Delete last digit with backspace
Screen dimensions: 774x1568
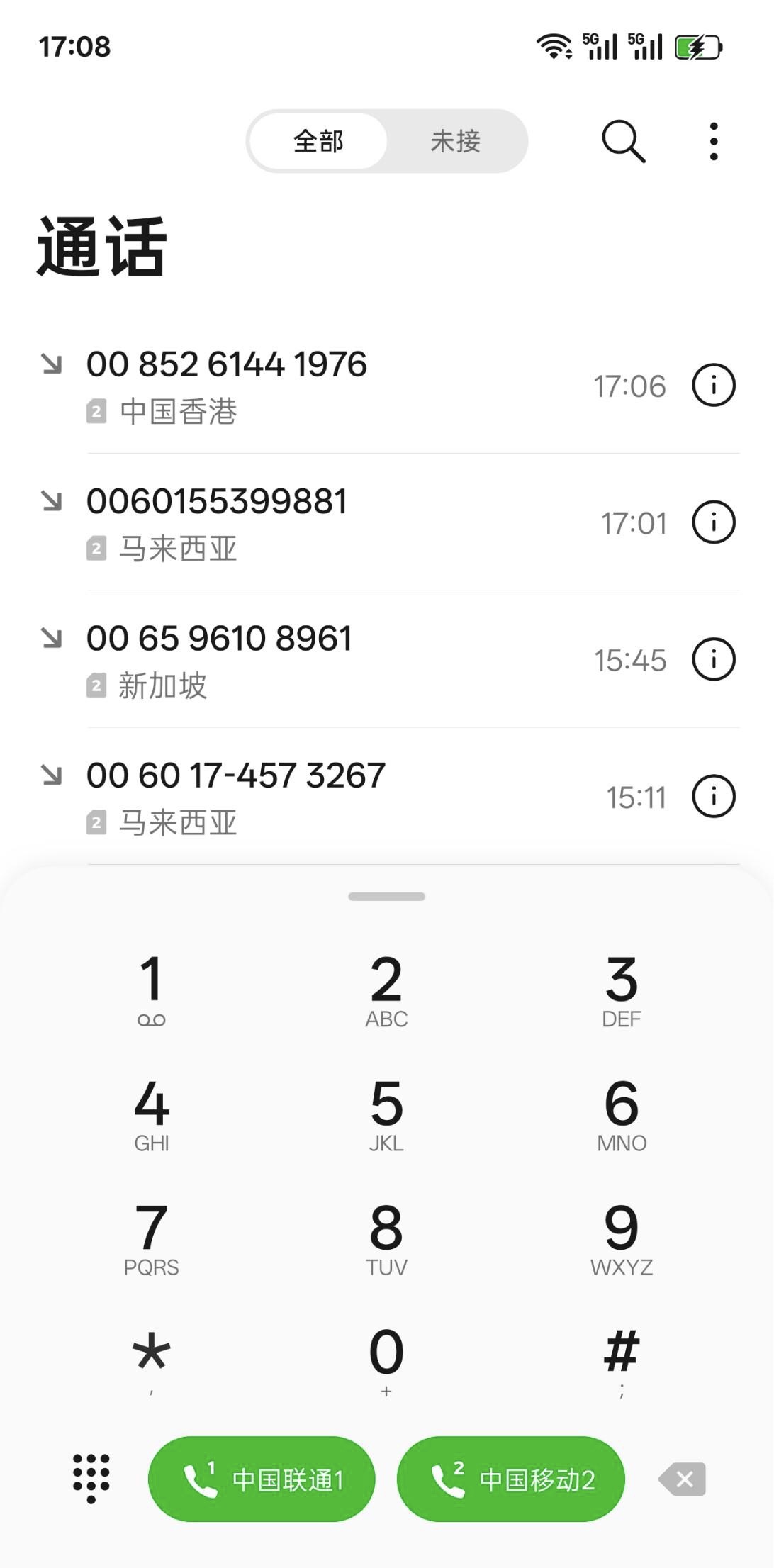(682, 1479)
